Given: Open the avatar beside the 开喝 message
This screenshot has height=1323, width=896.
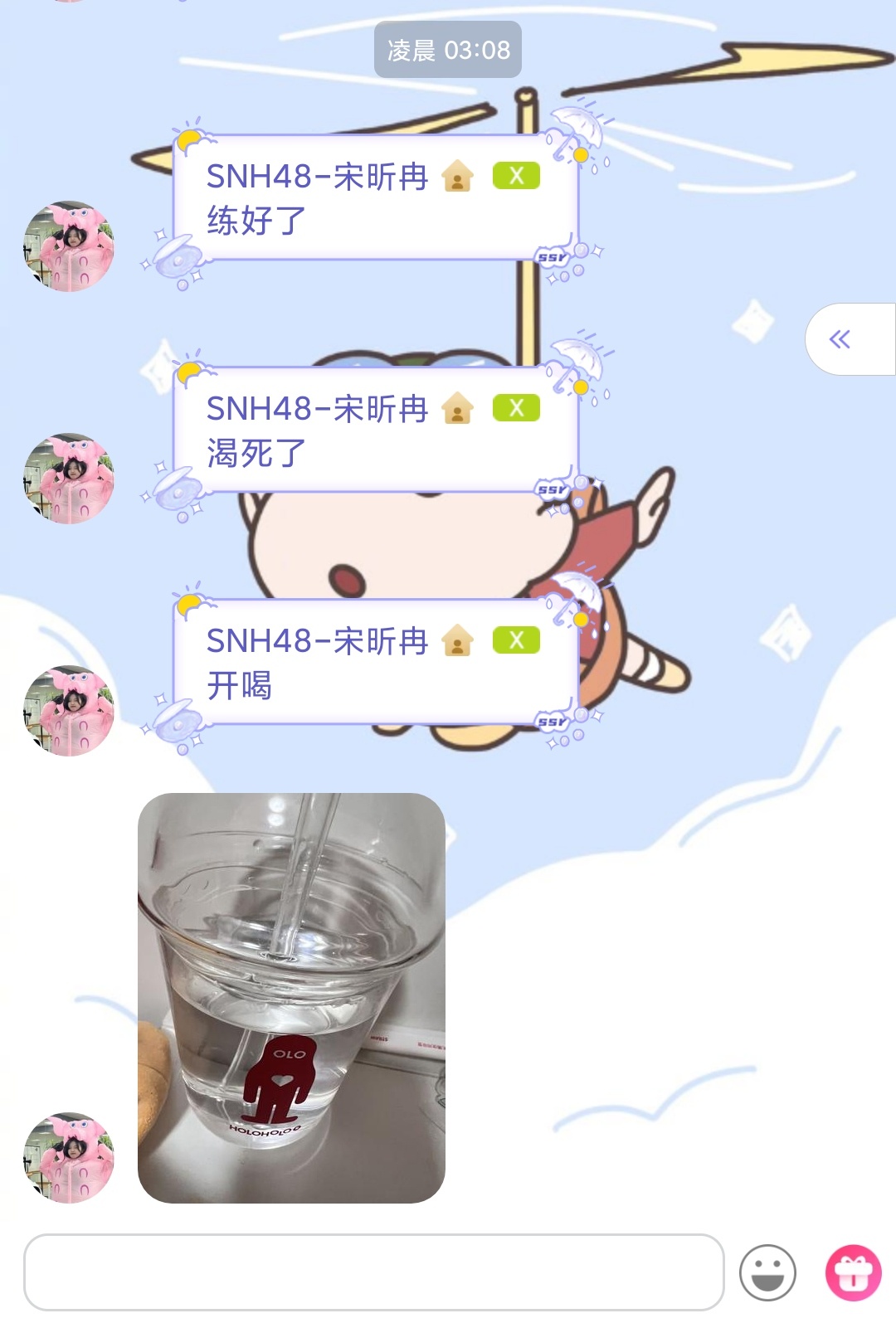Looking at the screenshot, I should pyautogui.click(x=68, y=711).
